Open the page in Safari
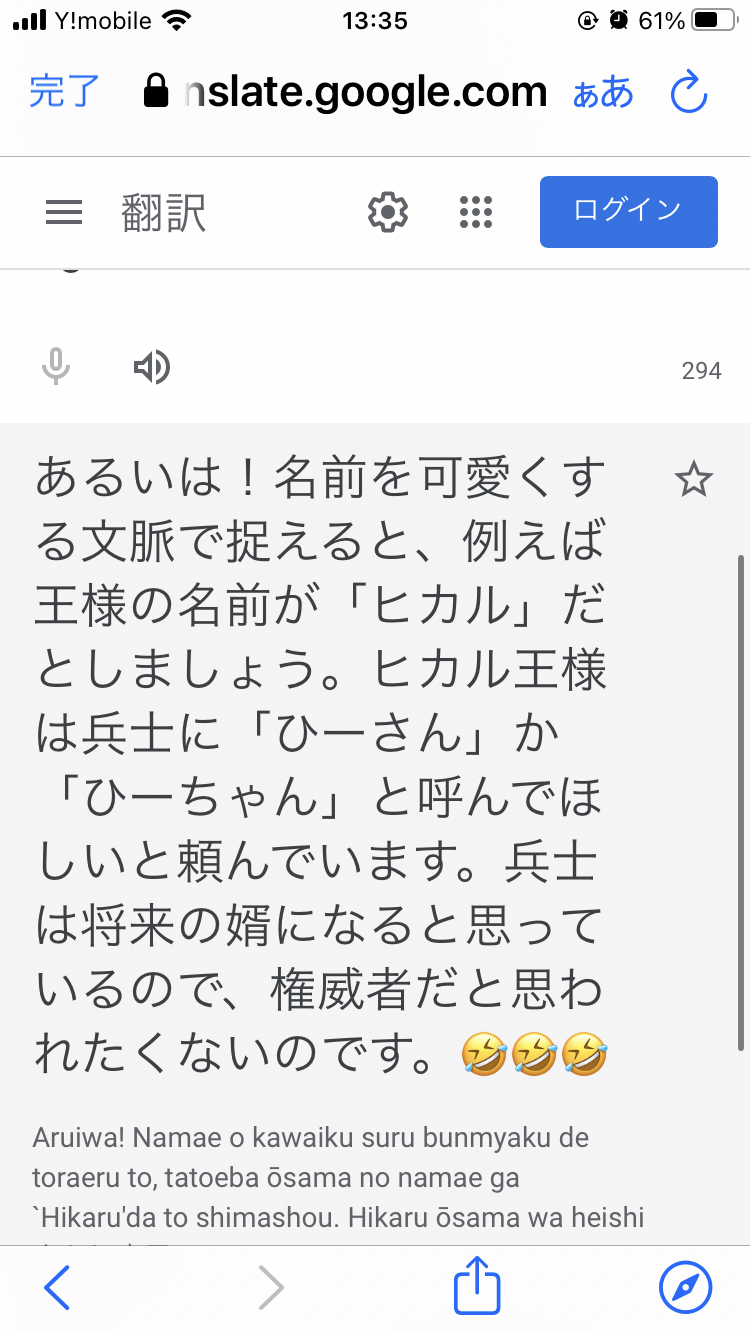The height and width of the screenshot is (1334, 750). pos(686,1288)
